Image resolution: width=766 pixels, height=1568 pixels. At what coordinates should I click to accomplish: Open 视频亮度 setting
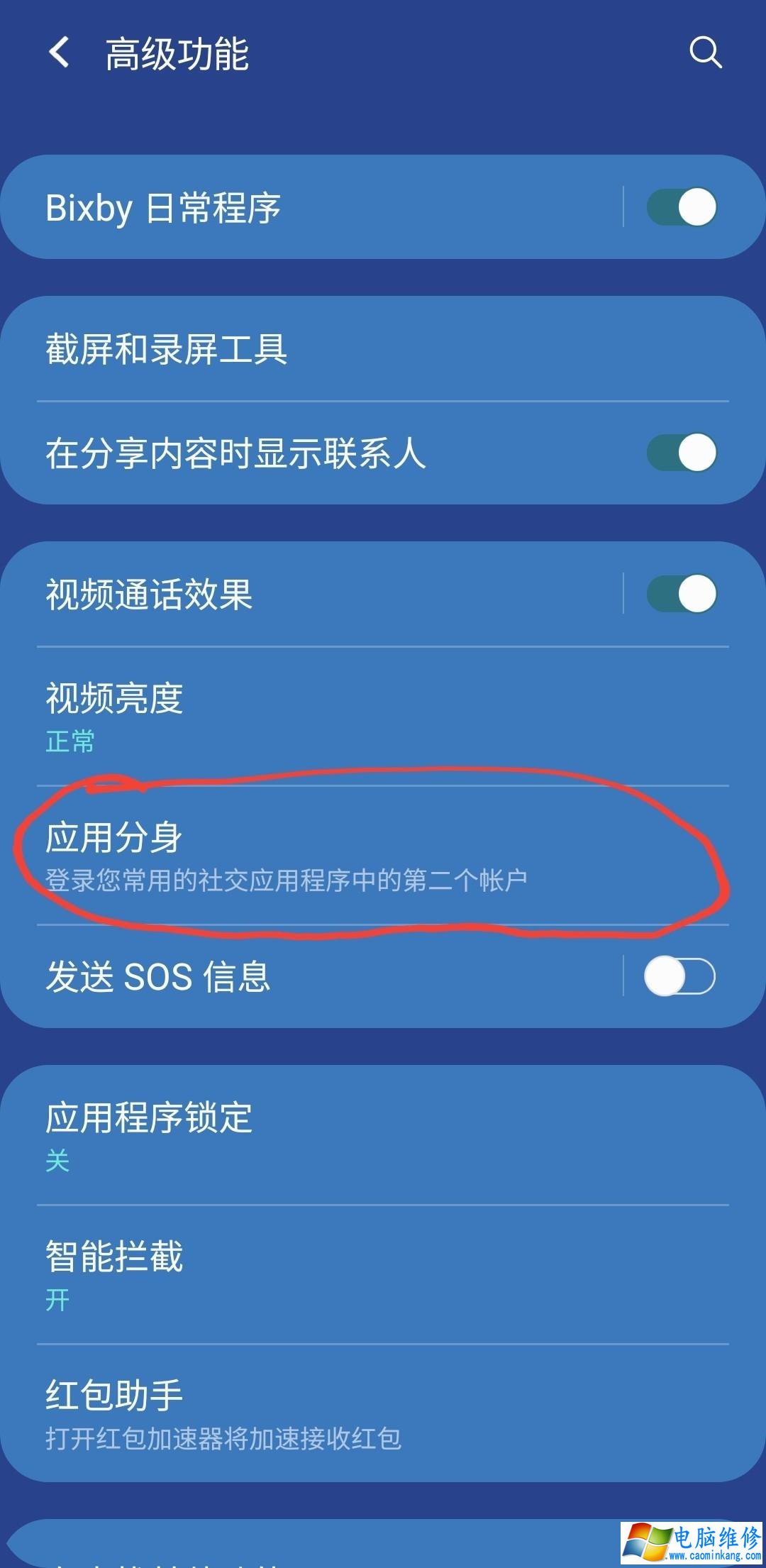coord(383,716)
